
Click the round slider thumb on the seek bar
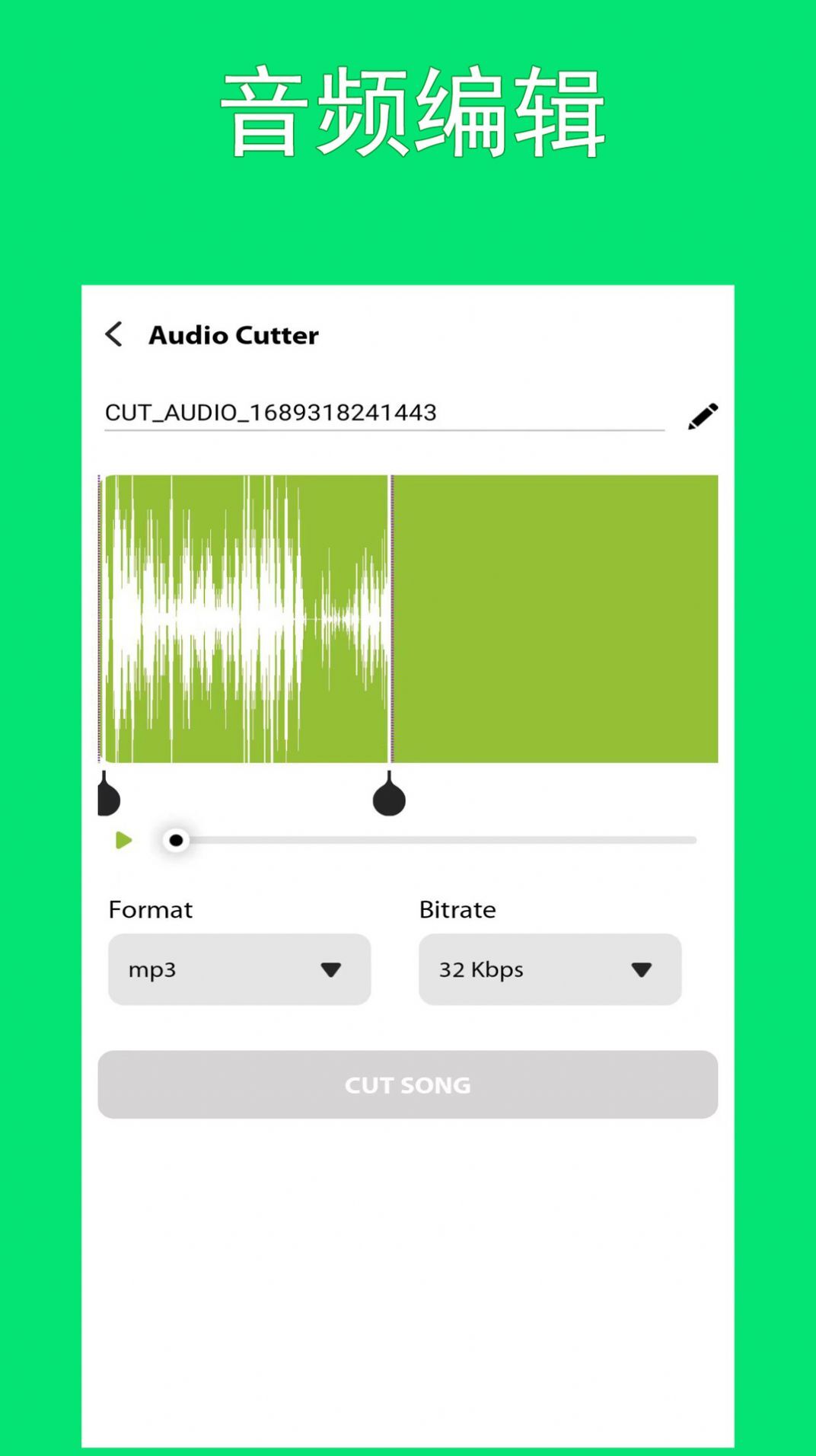pyautogui.click(x=177, y=840)
